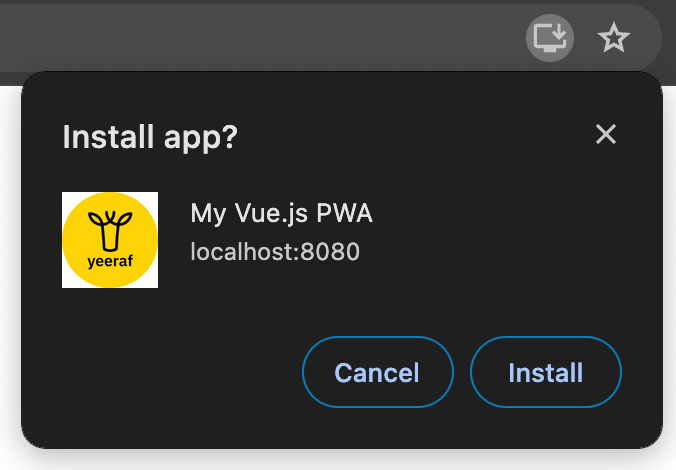Install the My Vue.js PWA app

tap(545, 372)
